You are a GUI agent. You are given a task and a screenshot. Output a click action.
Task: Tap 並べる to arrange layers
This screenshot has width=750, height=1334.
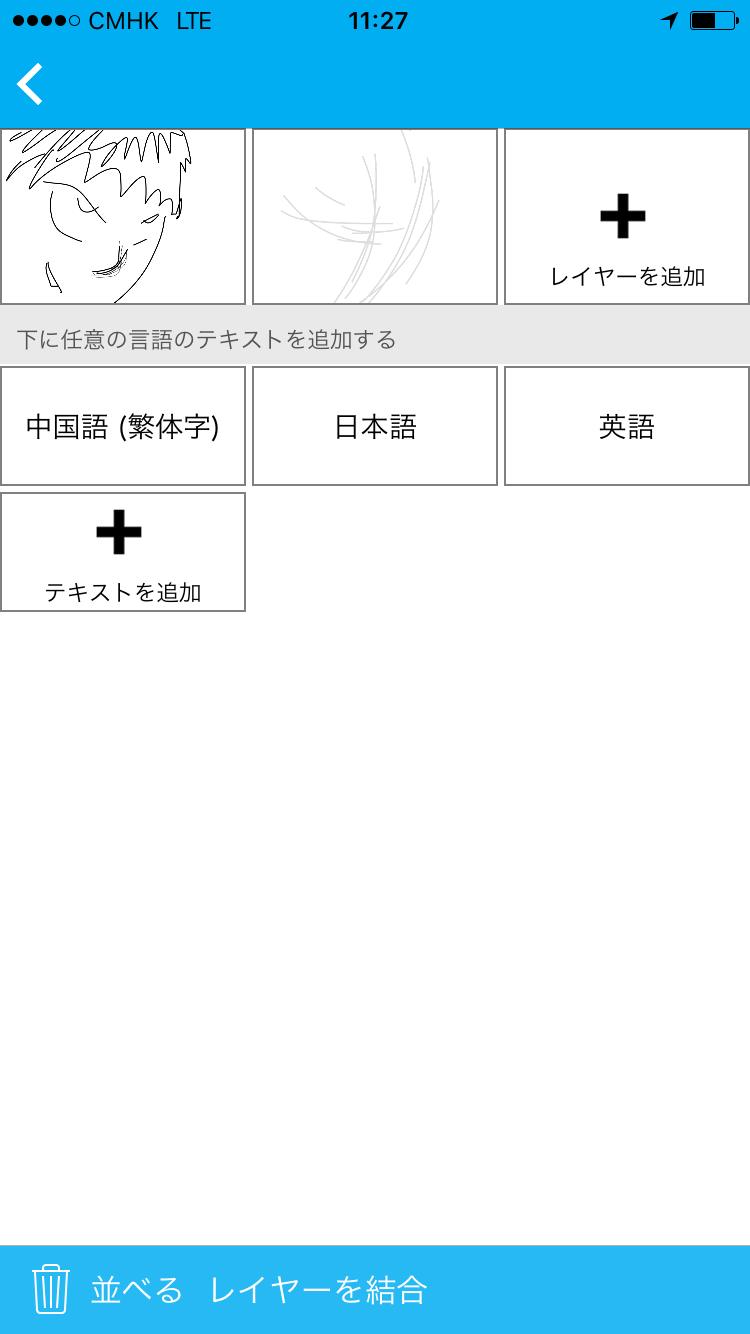click(137, 1290)
